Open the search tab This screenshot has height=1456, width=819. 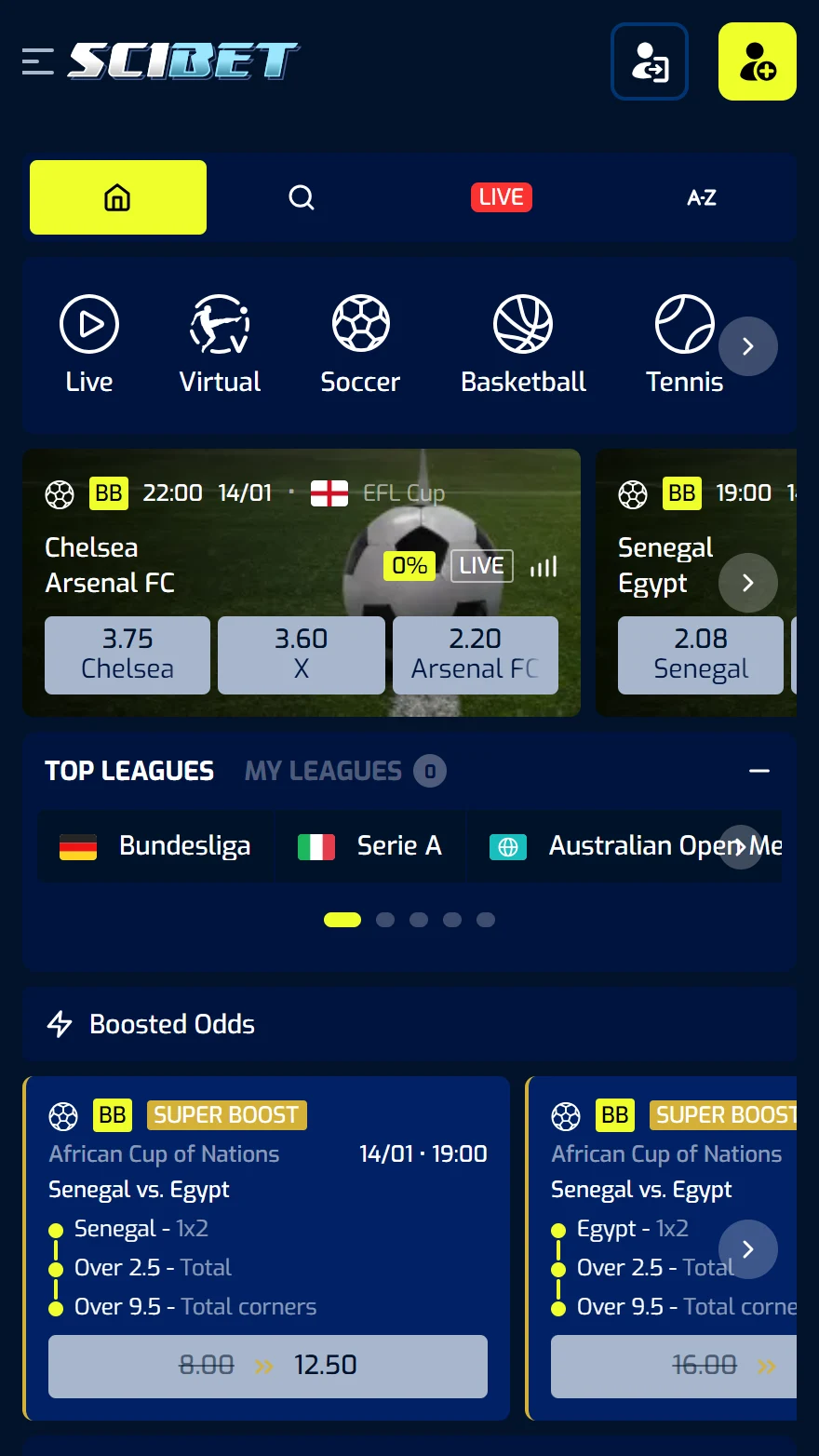(x=302, y=197)
